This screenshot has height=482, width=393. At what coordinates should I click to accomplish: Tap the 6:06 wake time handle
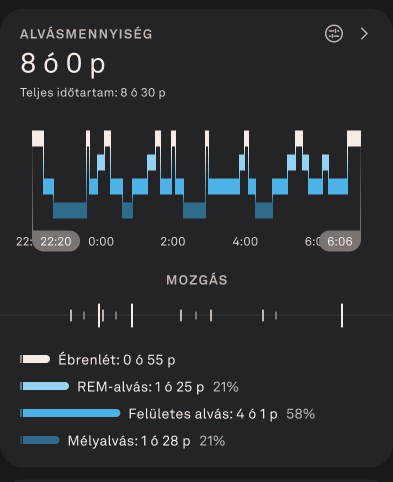tap(340, 241)
